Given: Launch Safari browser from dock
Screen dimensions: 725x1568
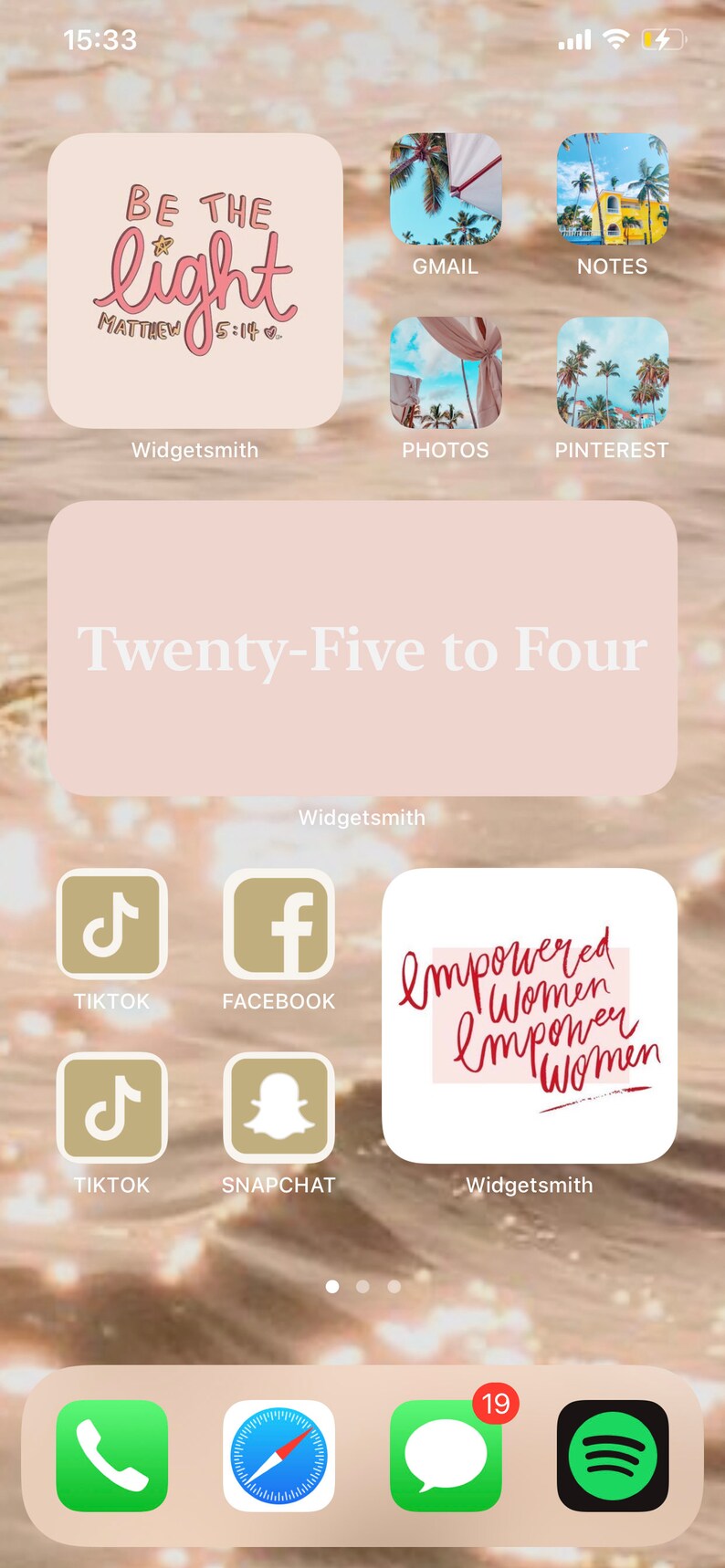Looking at the screenshot, I should coord(278,1456).
